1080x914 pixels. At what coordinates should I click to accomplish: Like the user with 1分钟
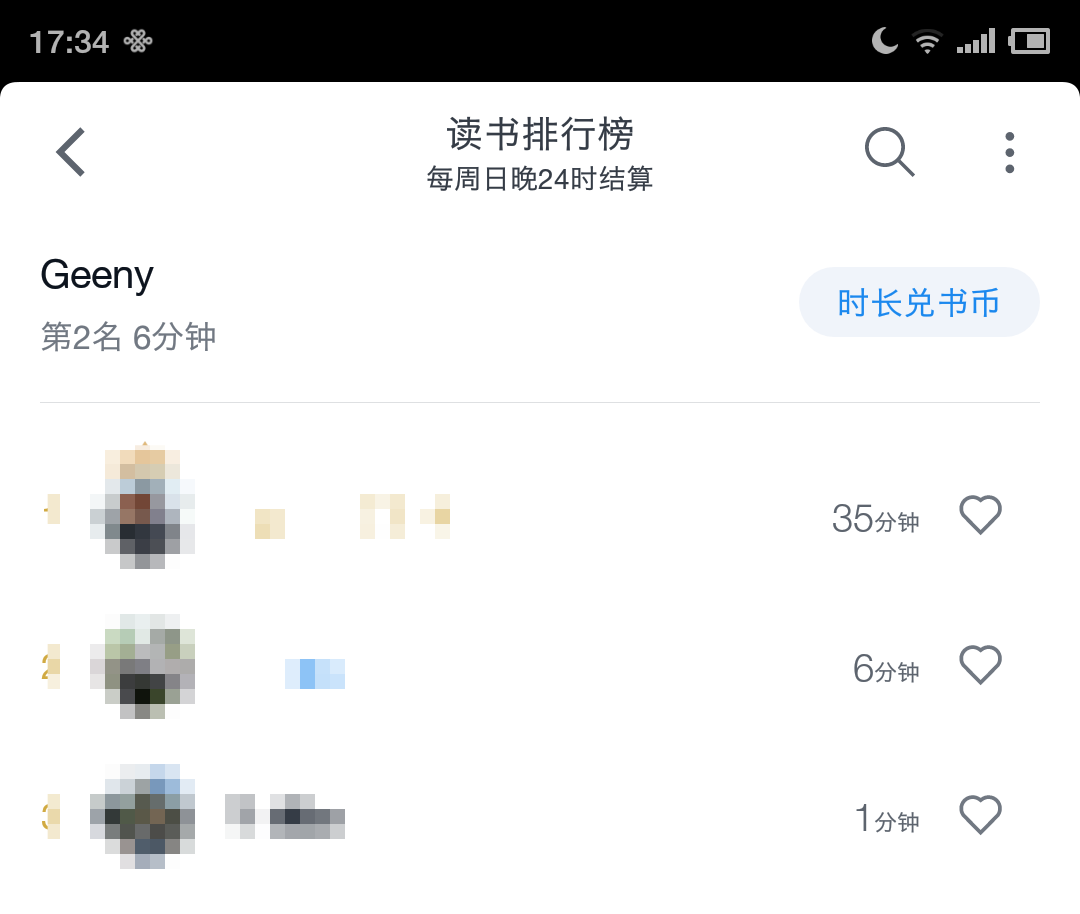pos(980,815)
